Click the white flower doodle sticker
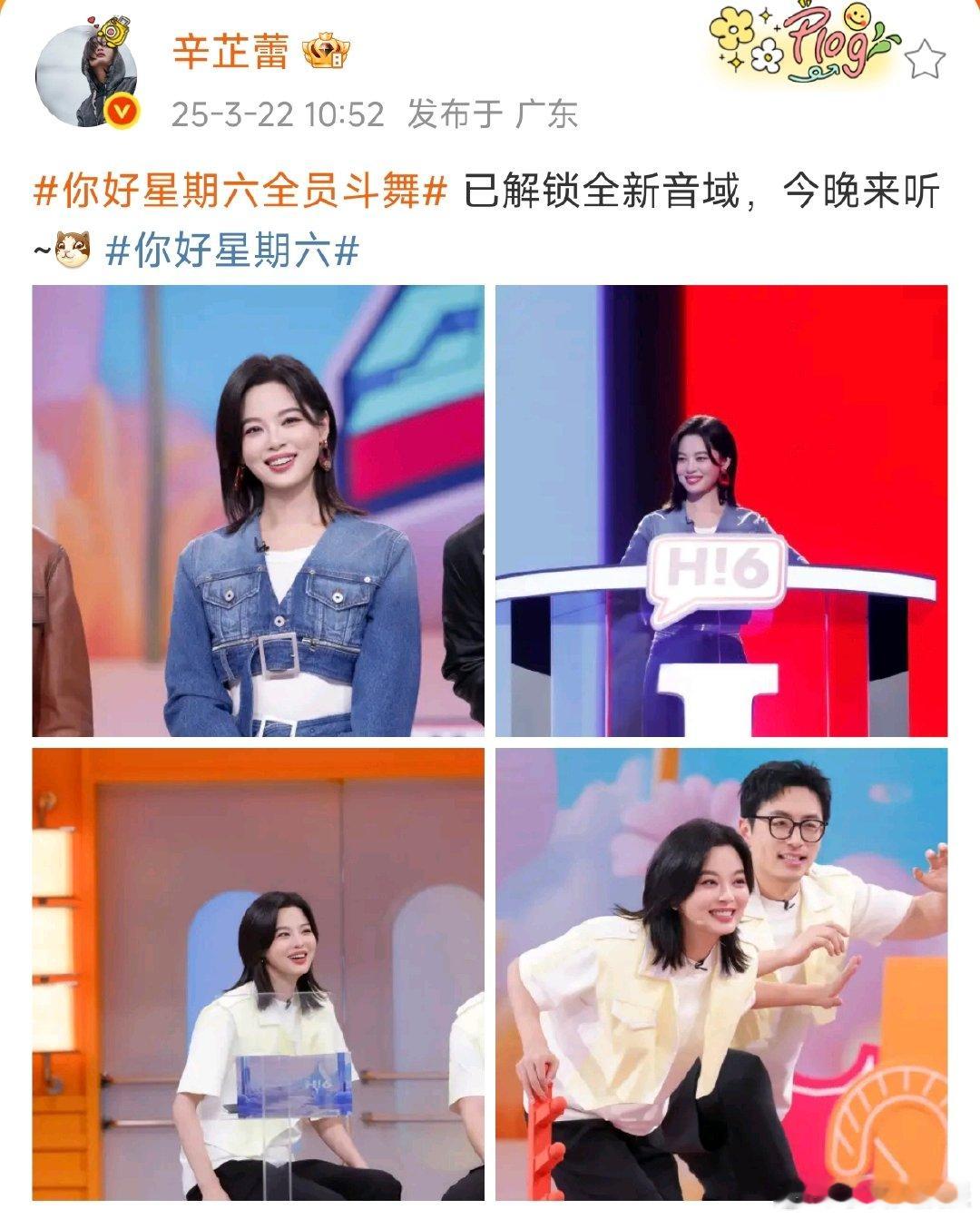This screenshot has height=1219, width=980. point(767,54)
